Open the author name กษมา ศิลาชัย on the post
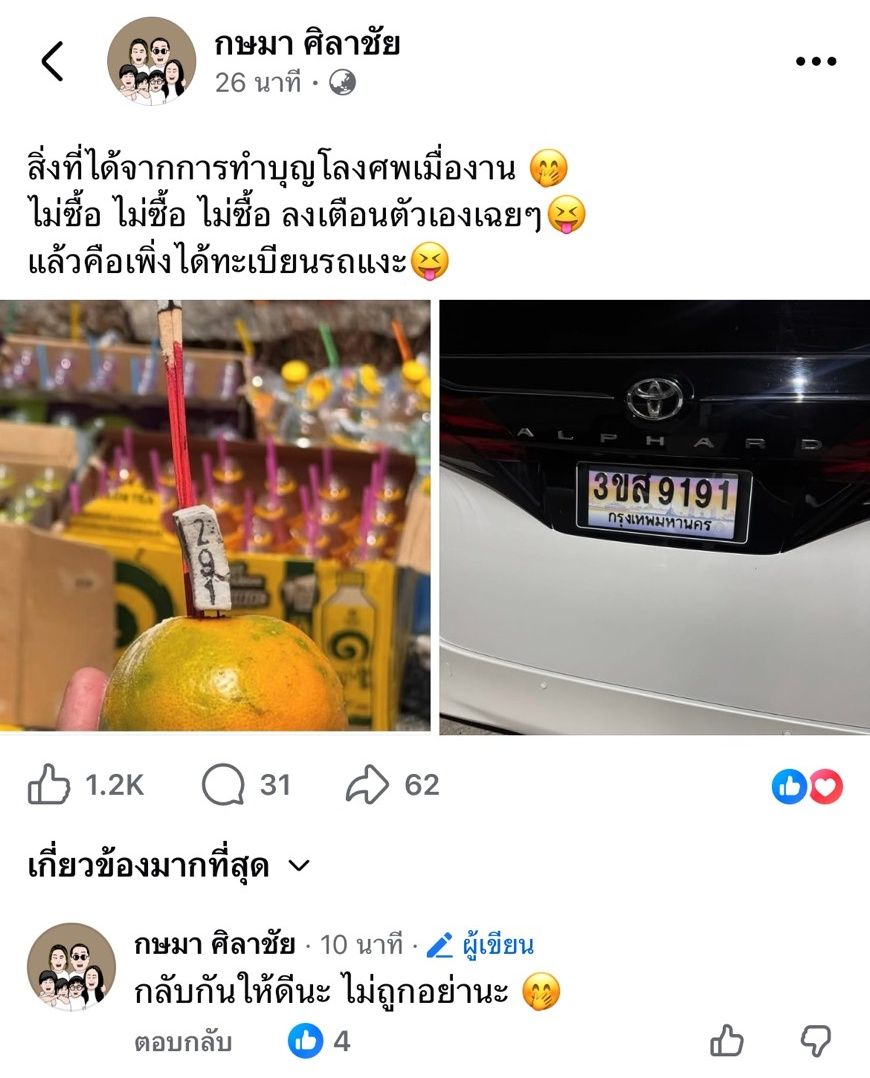The height and width of the screenshot is (1078, 870). [x=307, y=43]
